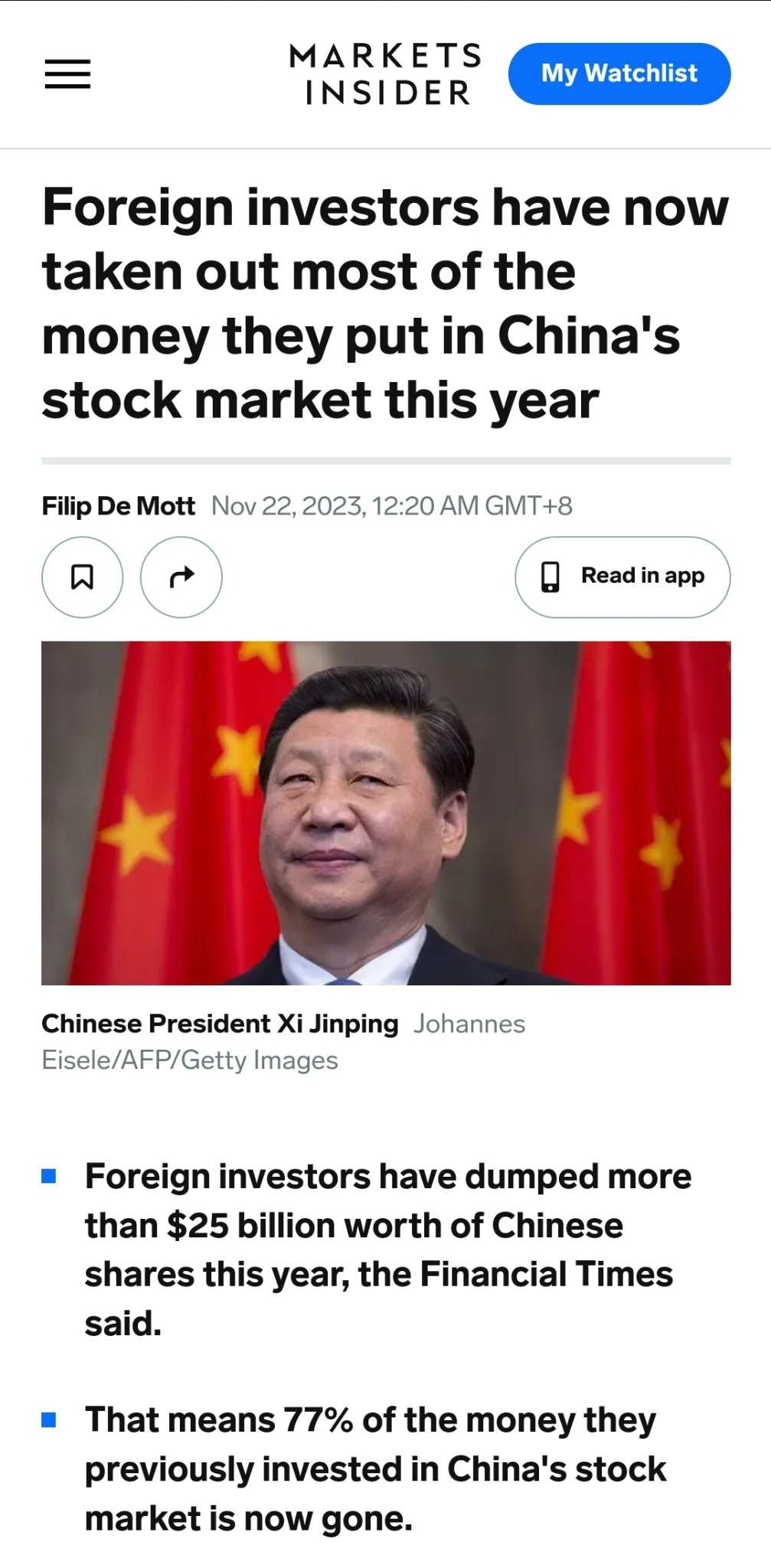Share this article
Image resolution: width=771 pixels, height=1568 pixels.
(181, 577)
